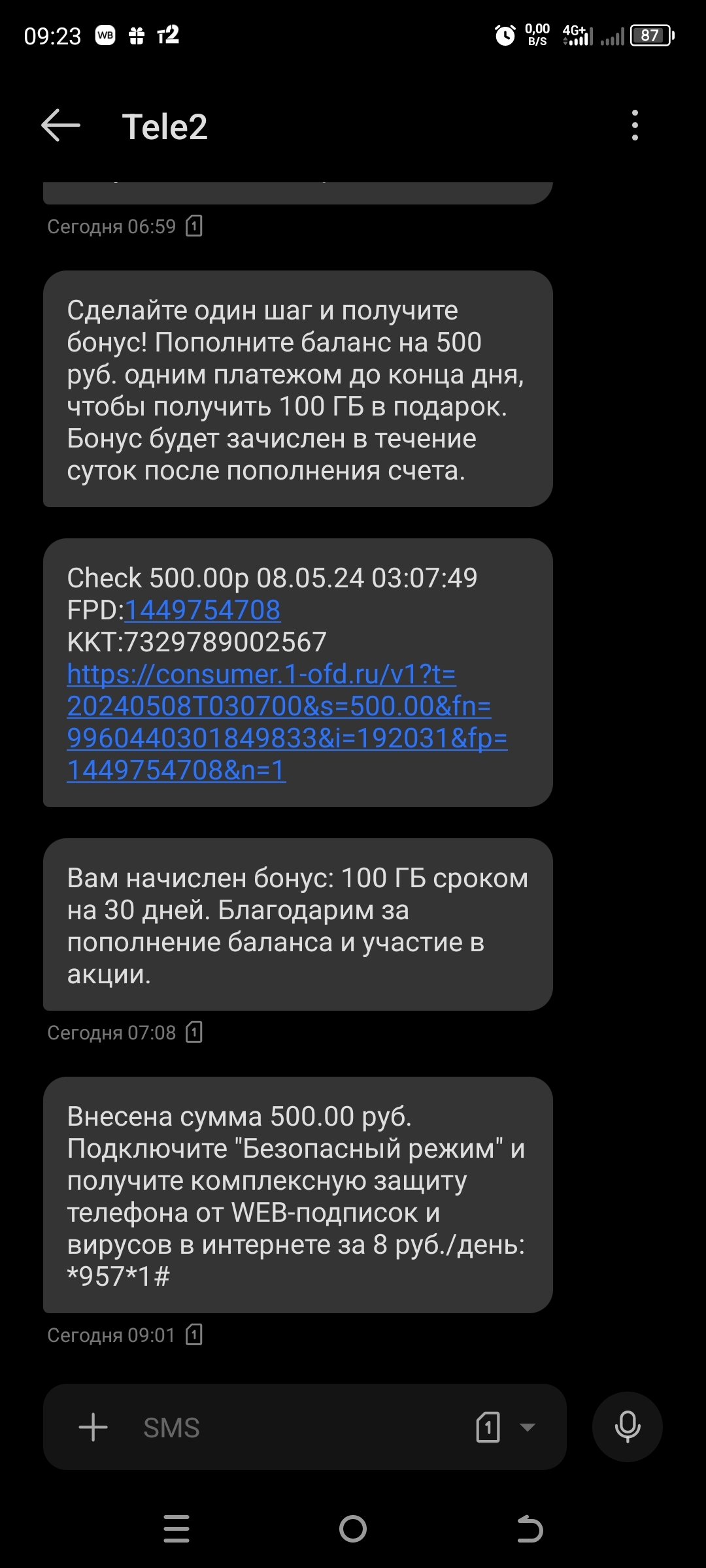Go back from the Tele2 conversation
The width and height of the screenshot is (706, 1568).
coord(61,125)
